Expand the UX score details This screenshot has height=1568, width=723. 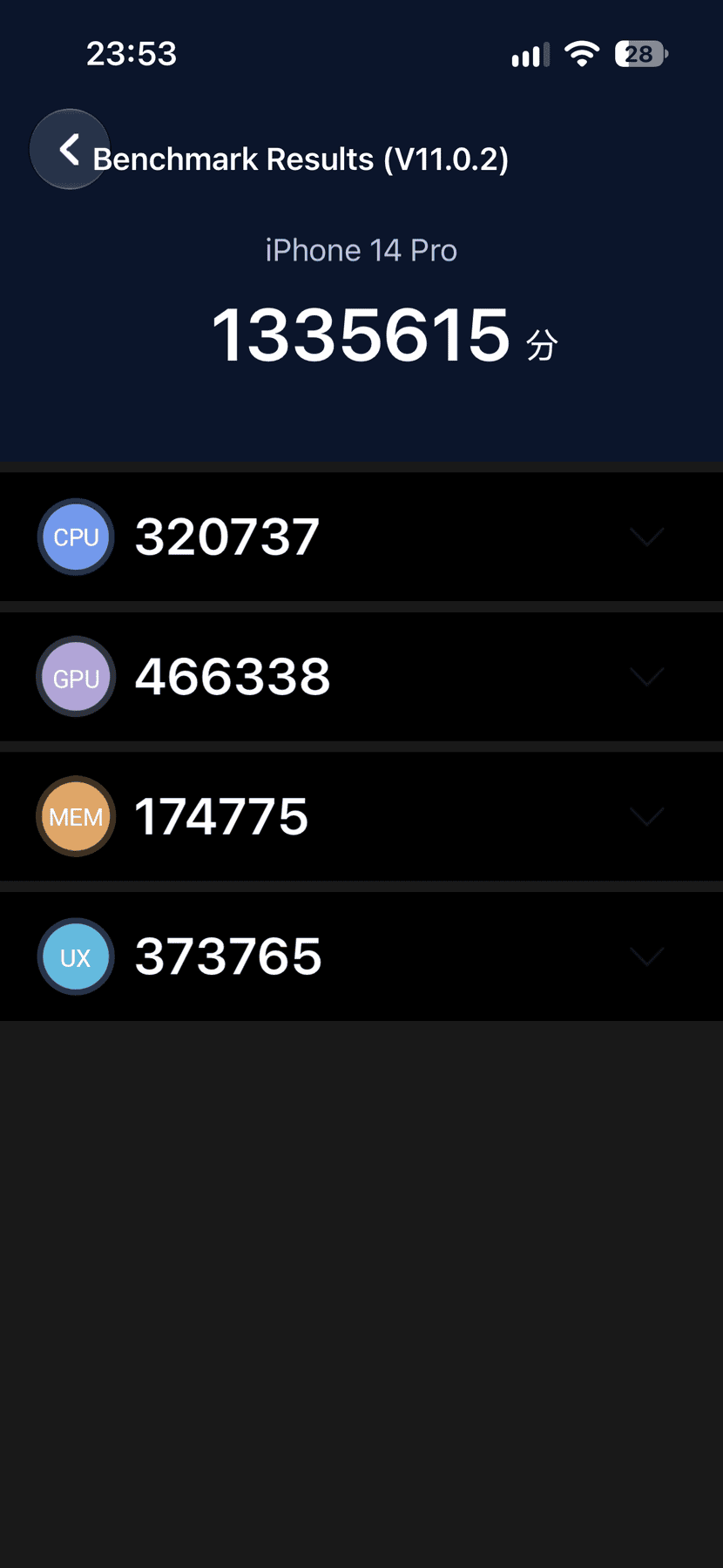pos(647,956)
